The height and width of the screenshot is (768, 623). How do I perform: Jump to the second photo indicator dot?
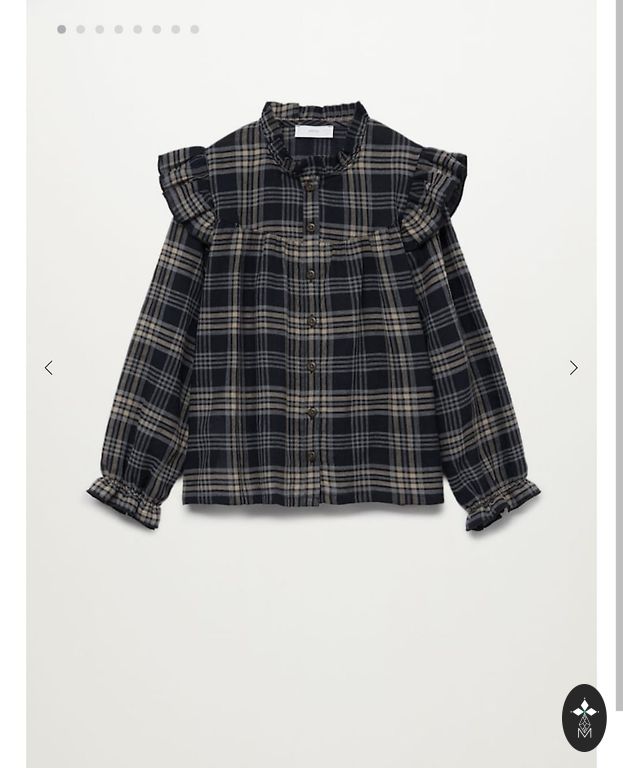click(x=81, y=30)
